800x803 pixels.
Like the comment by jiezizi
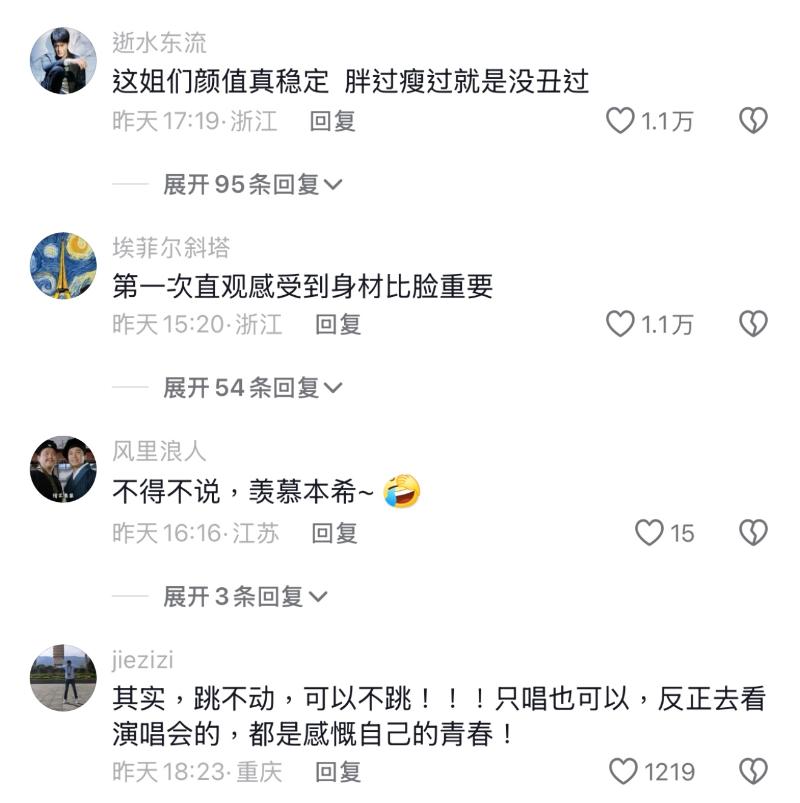[624, 771]
